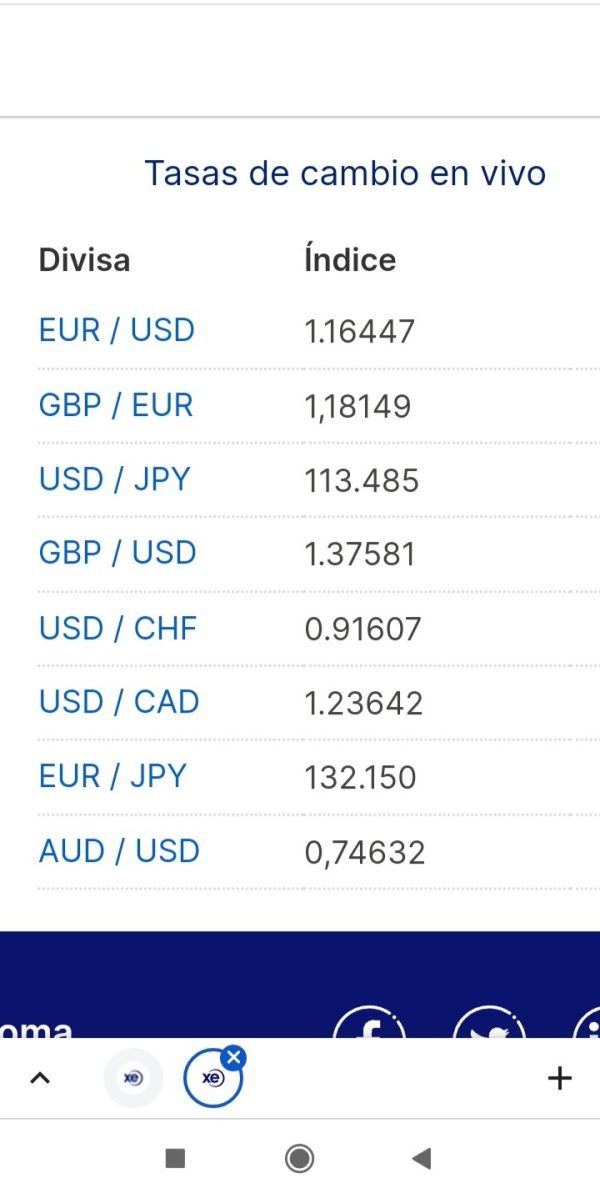Go to the home screen

coord(300,1158)
